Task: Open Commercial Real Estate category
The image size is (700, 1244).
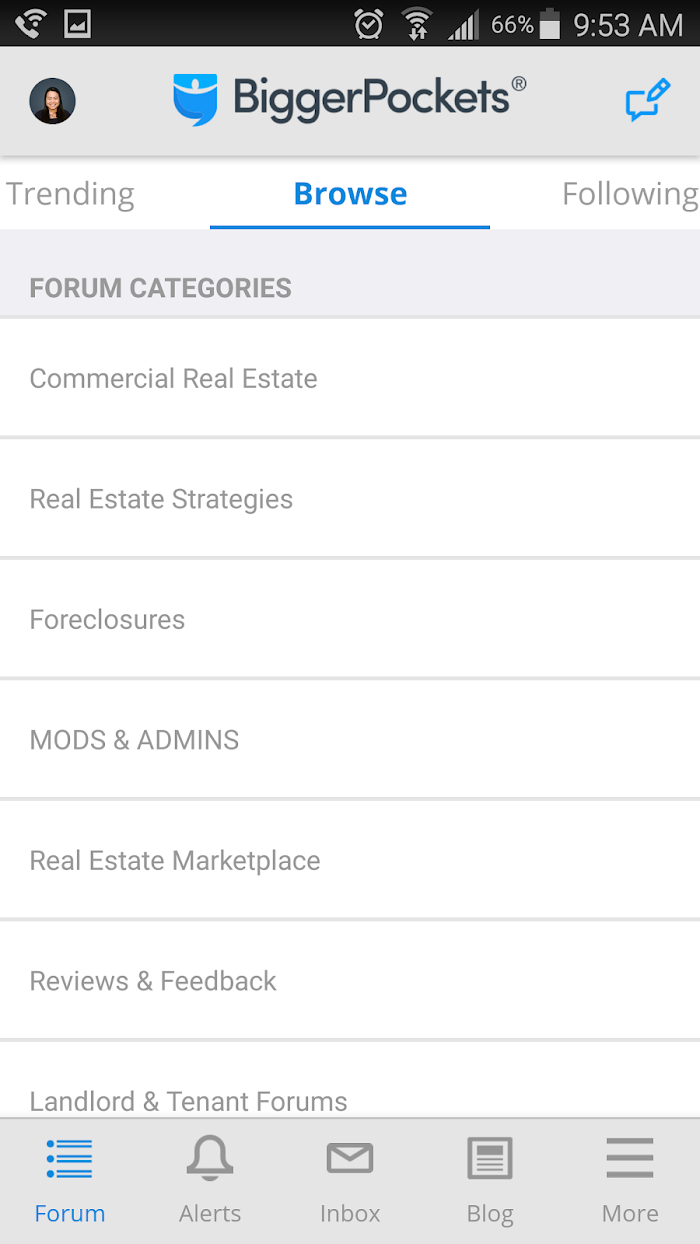Action: (x=350, y=379)
